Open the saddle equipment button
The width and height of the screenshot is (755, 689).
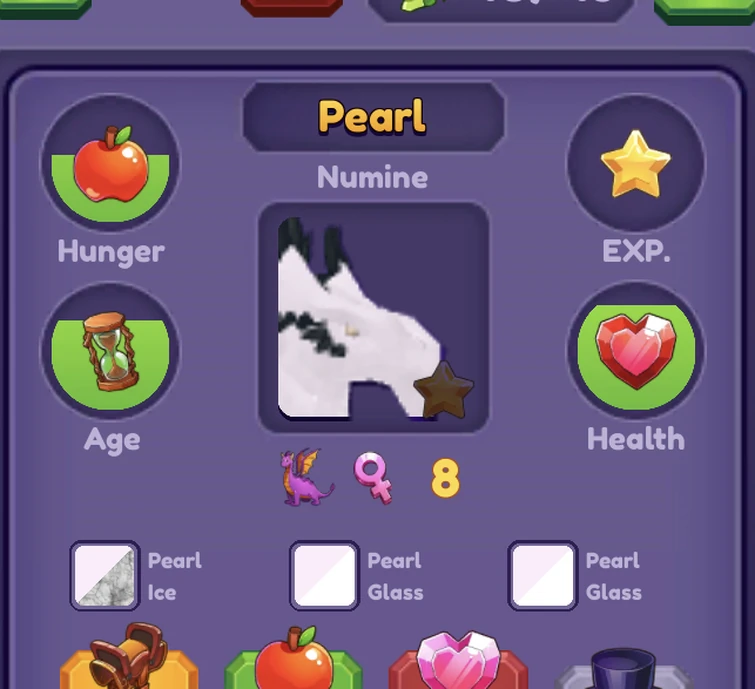128,662
